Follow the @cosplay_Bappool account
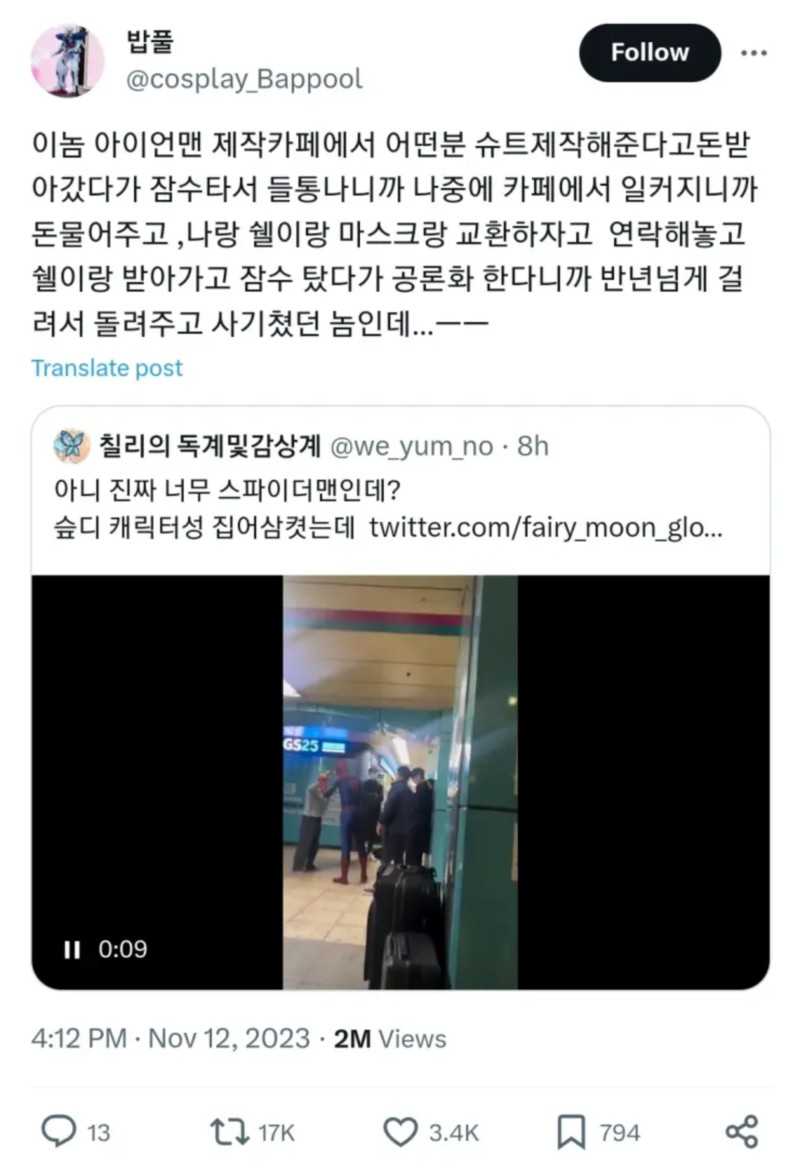800x1169 pixels. (x=650, y=53)
